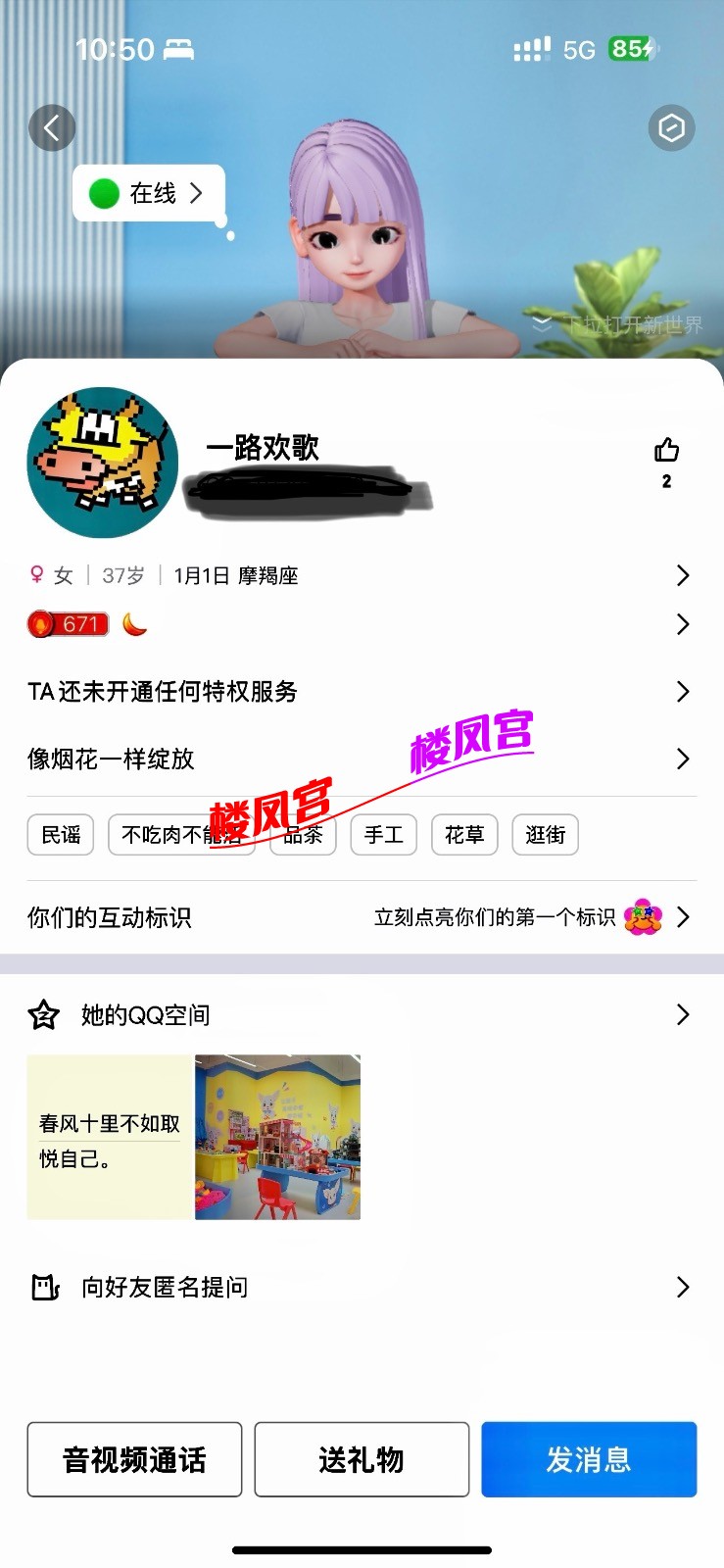
Task: Select the 民谣 tag chip
Action: tap(61, 835)
